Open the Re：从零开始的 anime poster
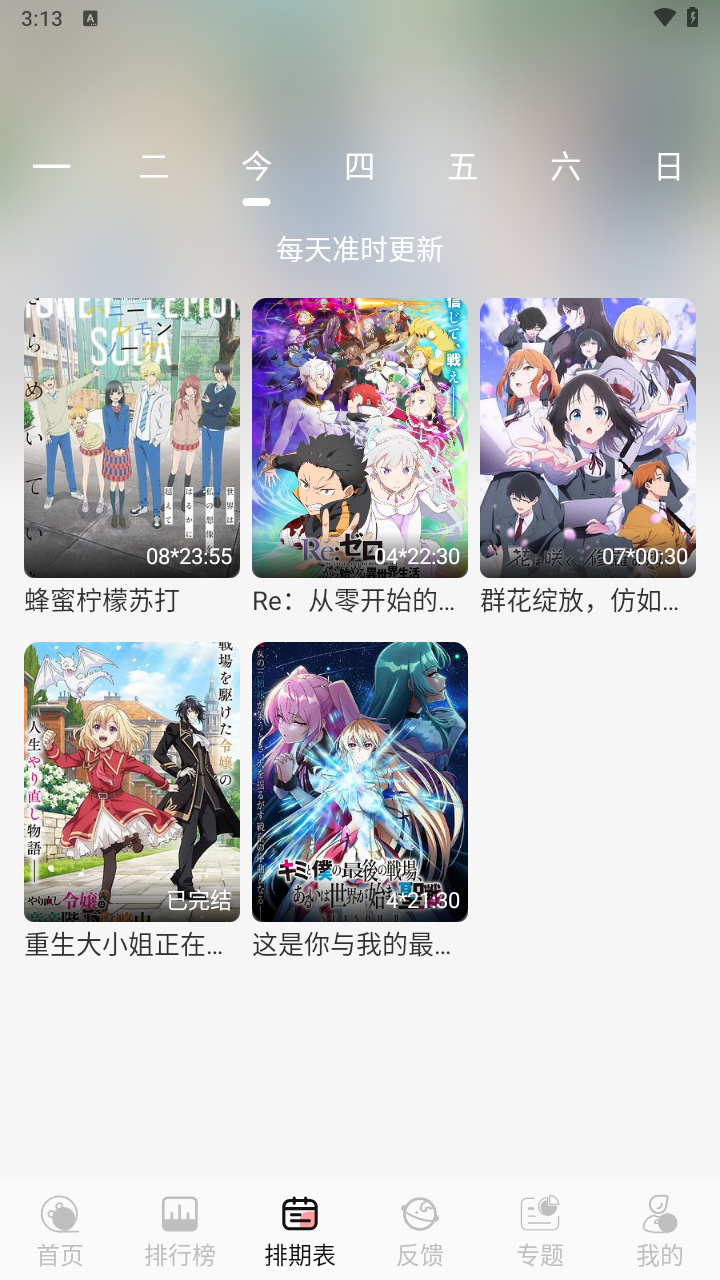Screen dimensions: 720x1280 pos(360,438)
